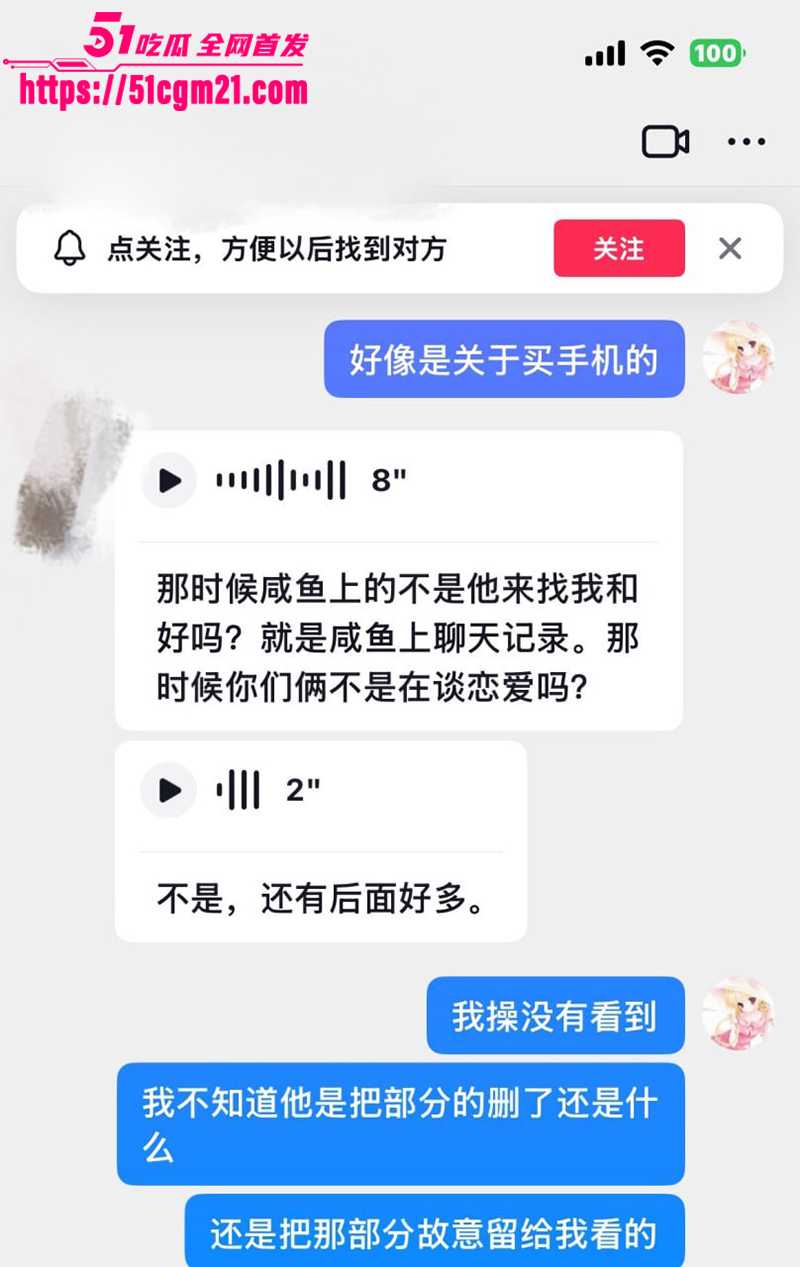The image size is (800, 1267).
Task: Dismiss the follow suggestion banner
Action: [730, 248]
